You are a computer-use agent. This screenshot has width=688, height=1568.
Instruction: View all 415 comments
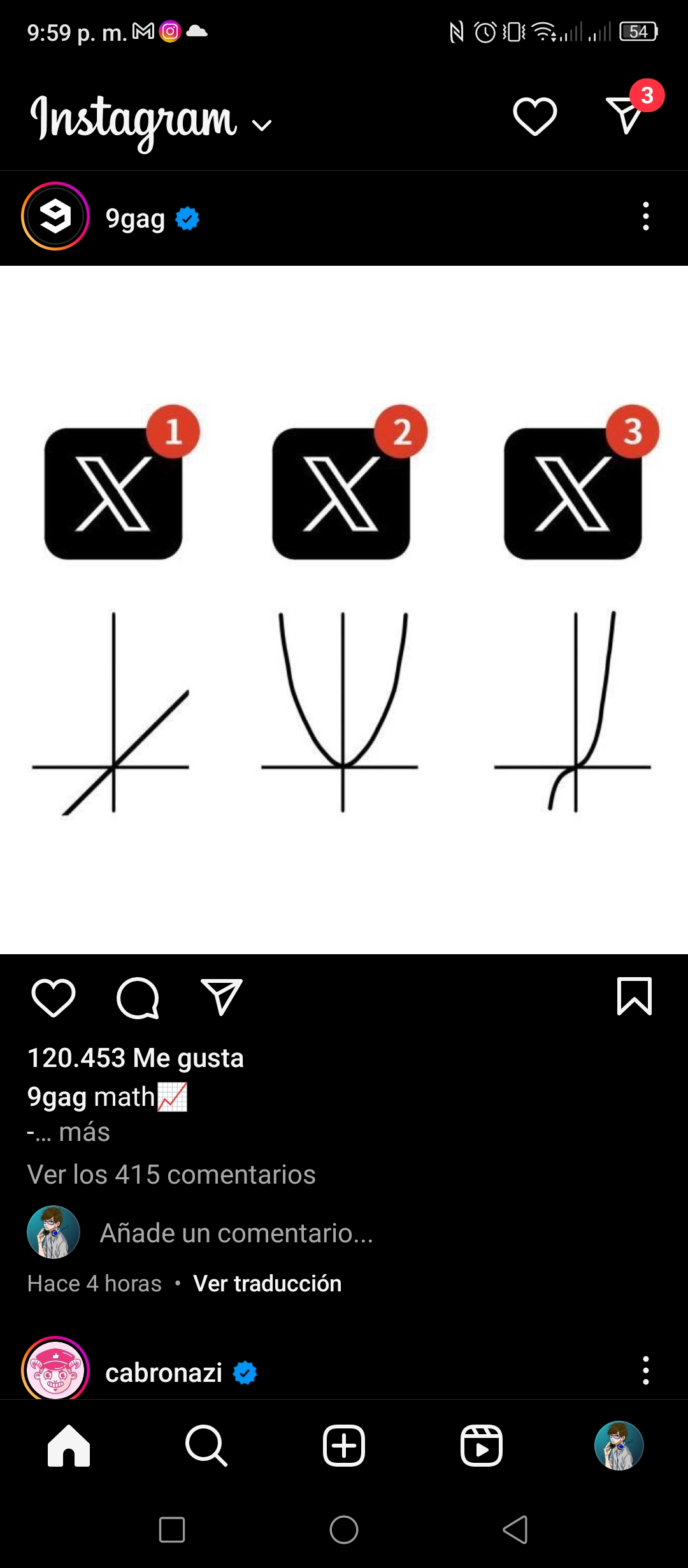(171, 1175)
